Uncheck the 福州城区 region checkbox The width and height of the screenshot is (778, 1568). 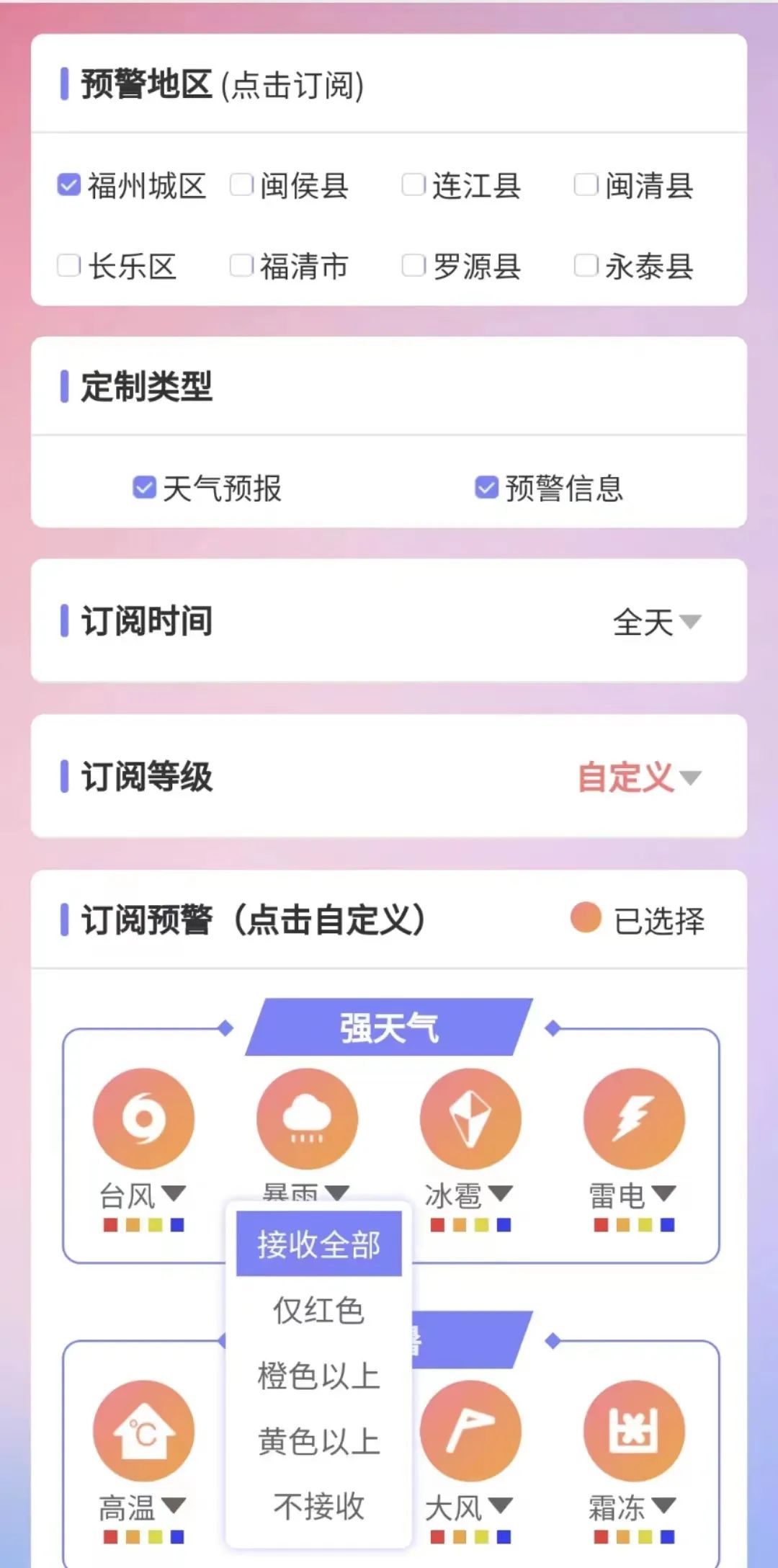[x=69, y=185]
